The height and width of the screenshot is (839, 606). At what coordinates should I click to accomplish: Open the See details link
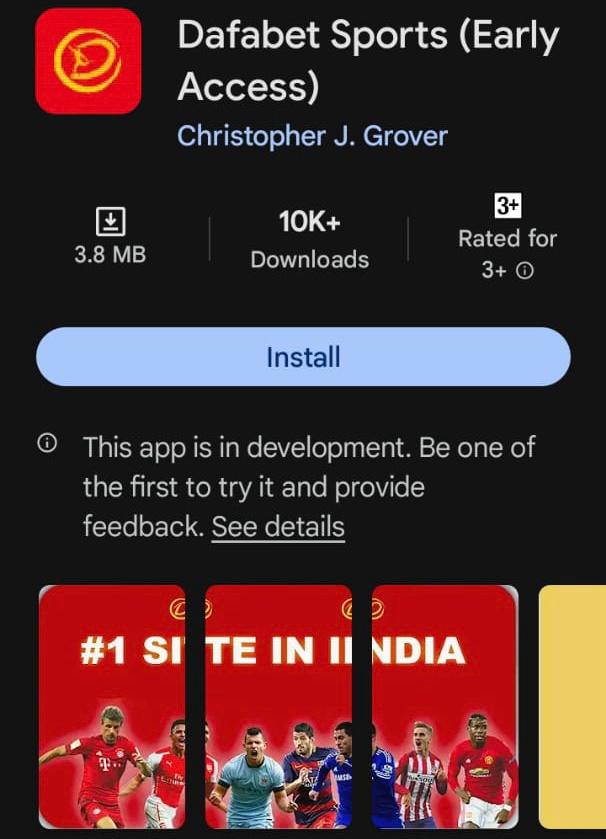(278, 527)
